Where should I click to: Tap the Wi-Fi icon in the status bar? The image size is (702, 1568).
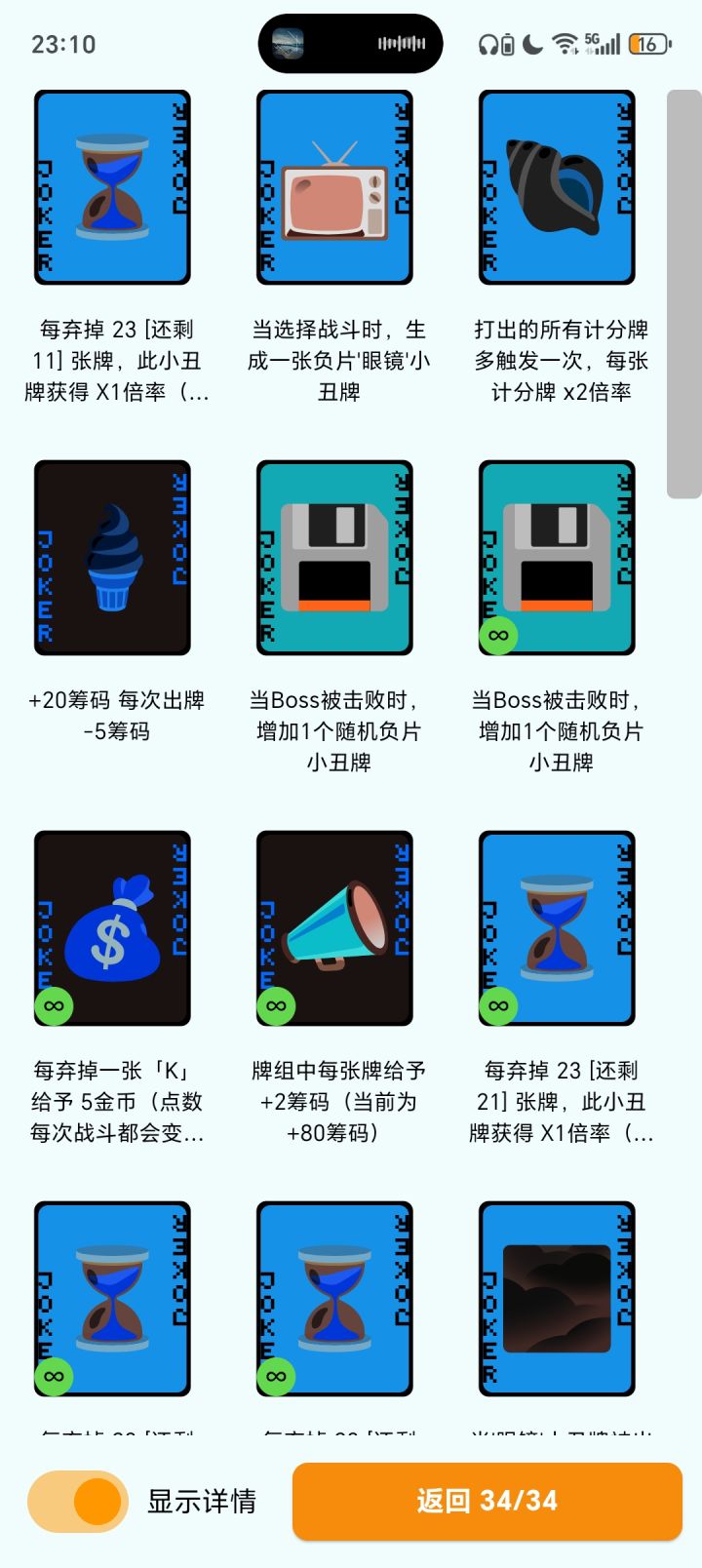tap(567, 43)
